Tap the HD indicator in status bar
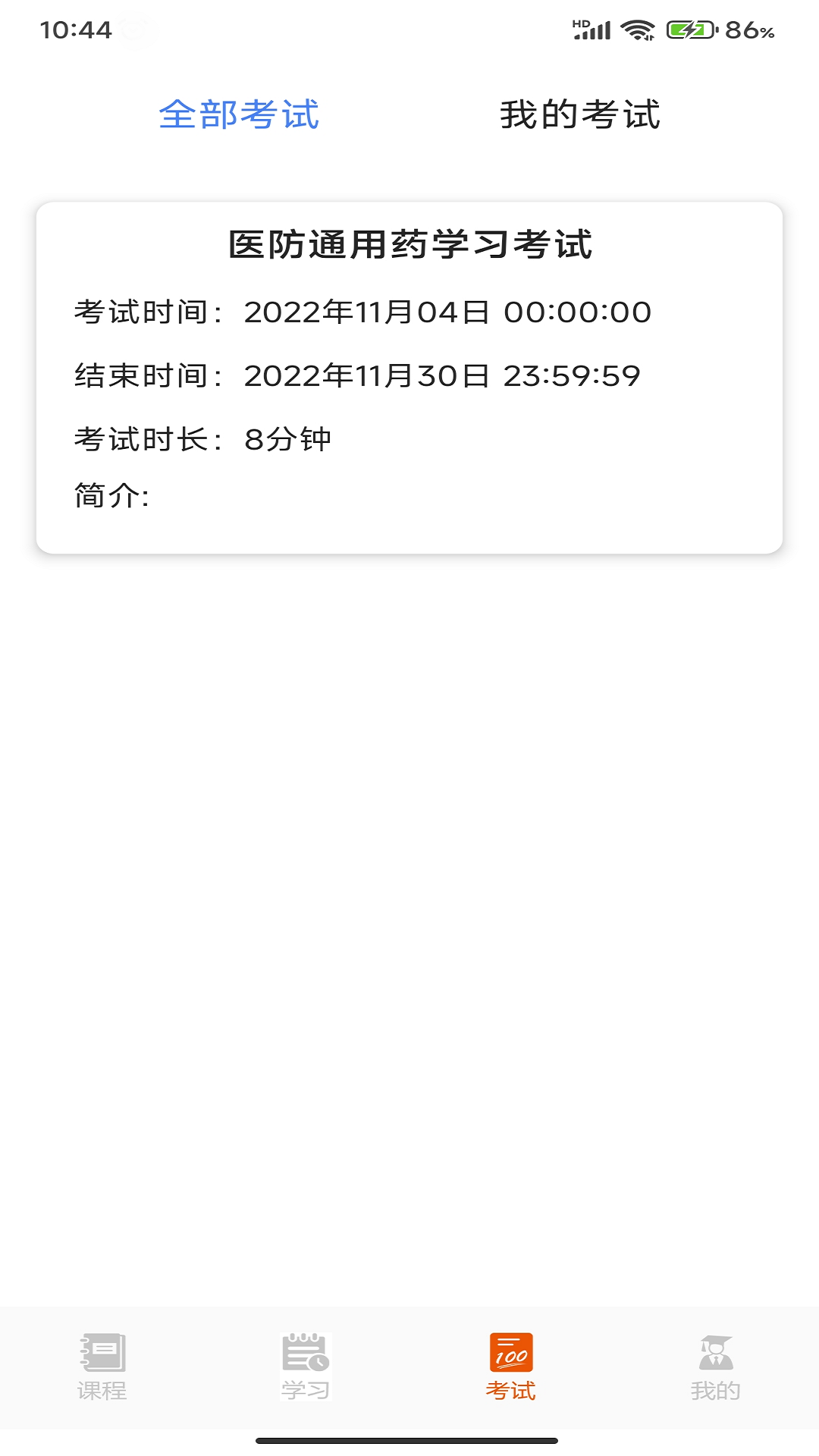The height and width of the screenshot is (1456, 819). [x=579, y=23]
